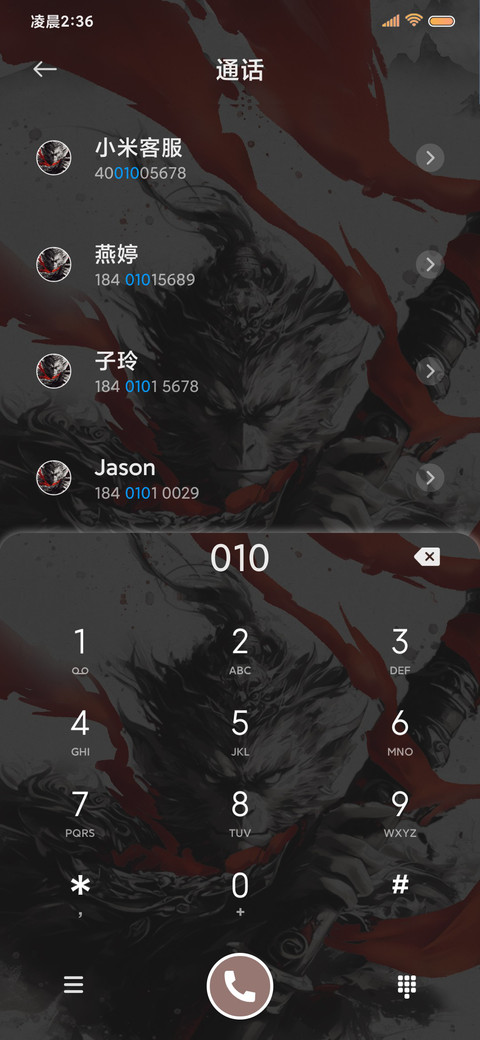
Task: Enter digit 9 on the dialpad
Action: (x=400, y=813)
